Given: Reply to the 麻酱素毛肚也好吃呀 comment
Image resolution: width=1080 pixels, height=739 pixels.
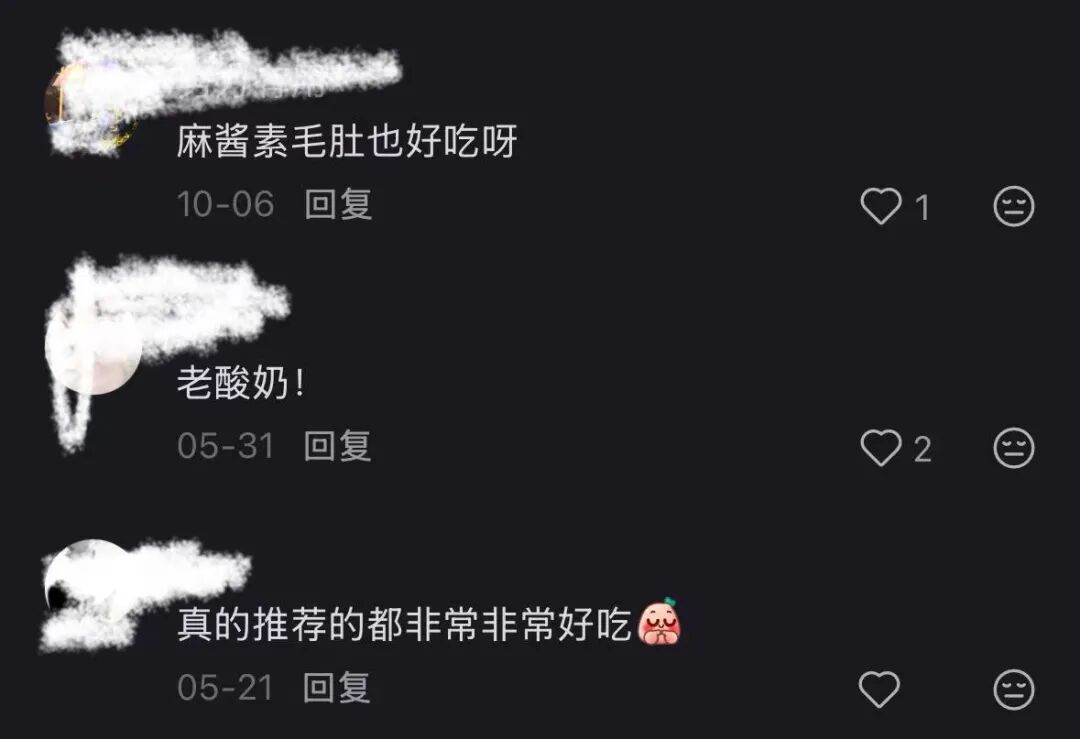Looking at the screenshot, I should point(338,205).
